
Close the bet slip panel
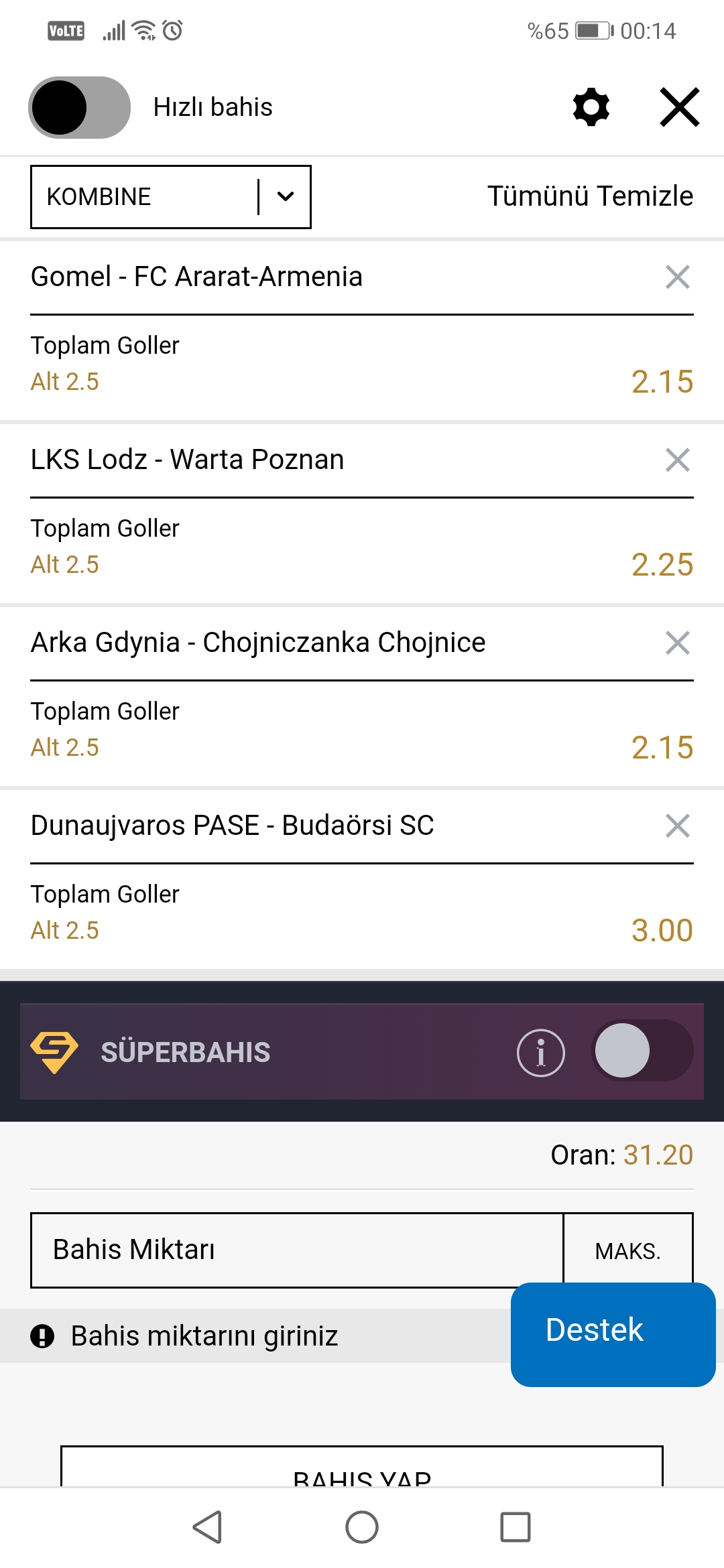680,107
